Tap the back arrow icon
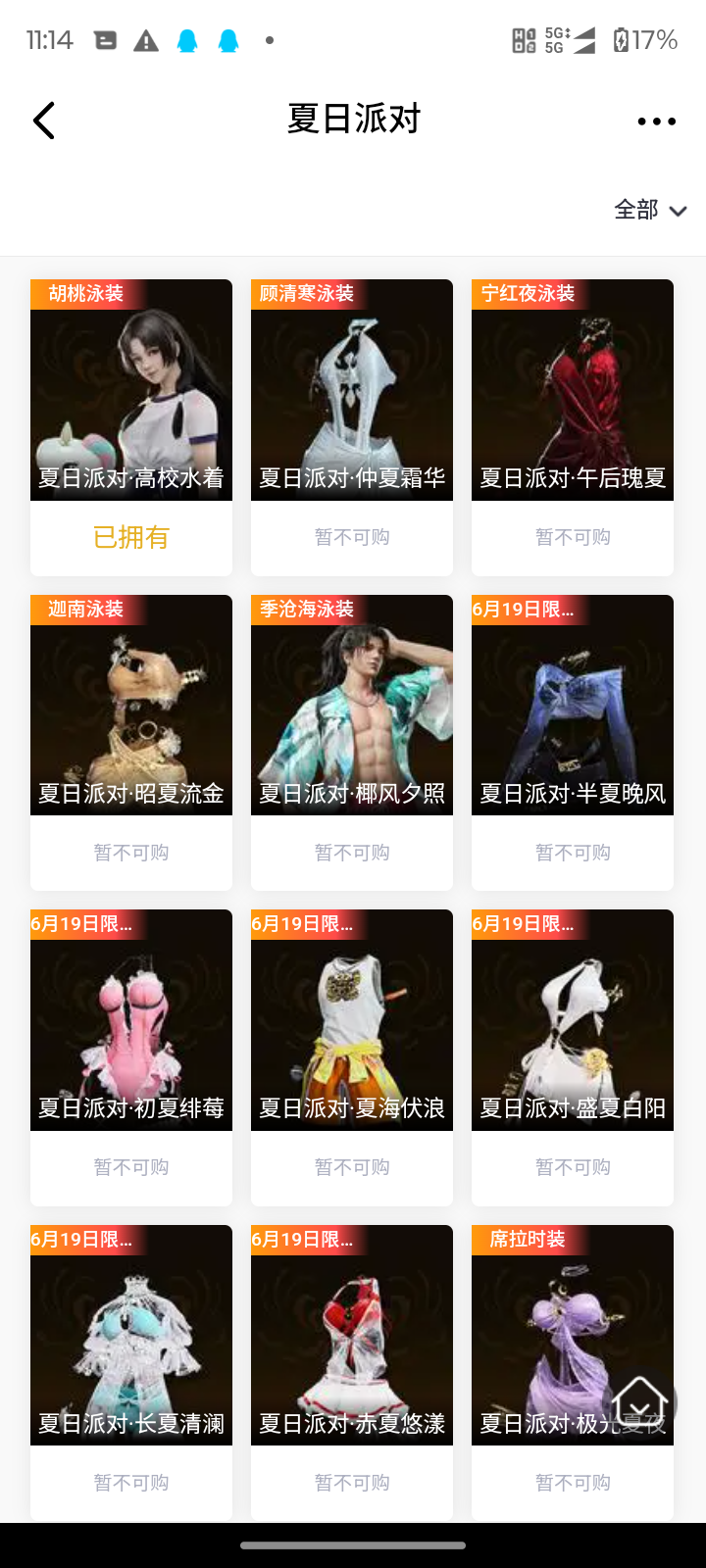 (43, 120)
